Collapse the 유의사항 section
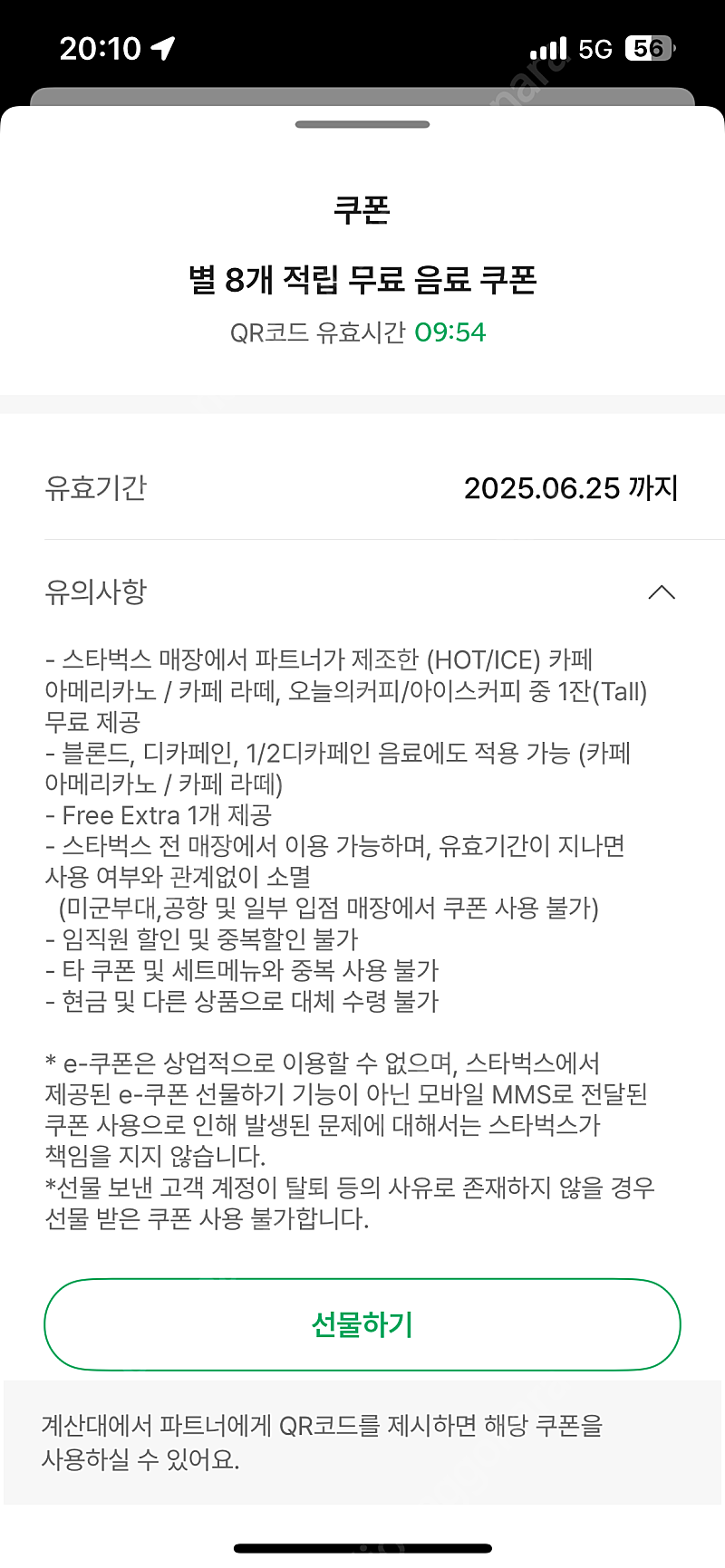Screen dimensions: 725x1568 662,592
